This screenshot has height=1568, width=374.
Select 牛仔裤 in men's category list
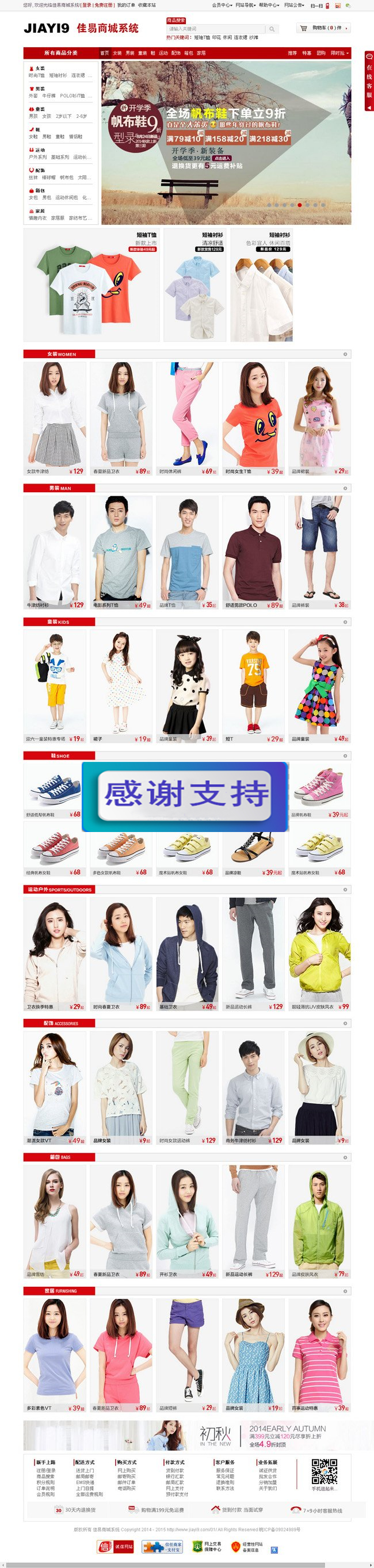[49, 95]
